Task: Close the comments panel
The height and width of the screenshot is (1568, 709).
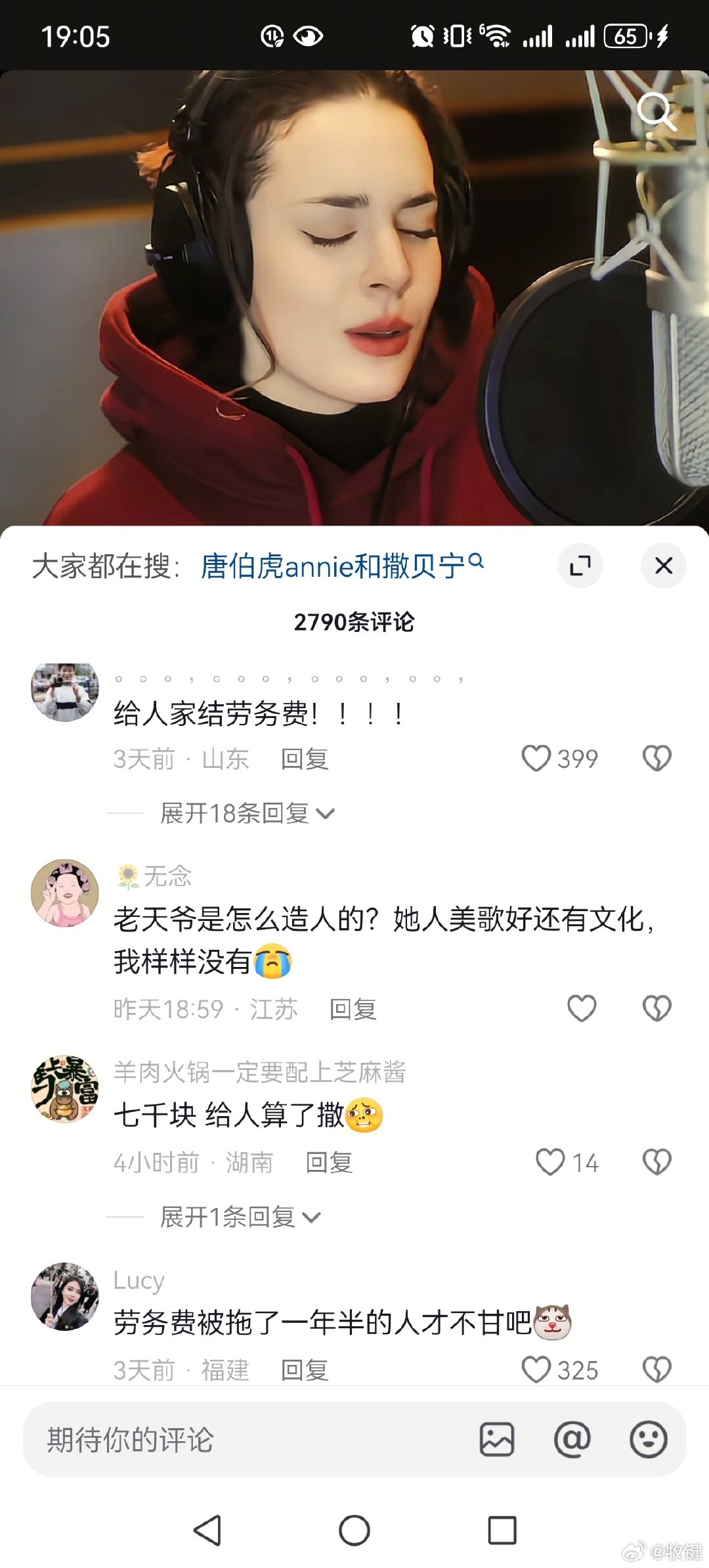Action: pos(664,566)
